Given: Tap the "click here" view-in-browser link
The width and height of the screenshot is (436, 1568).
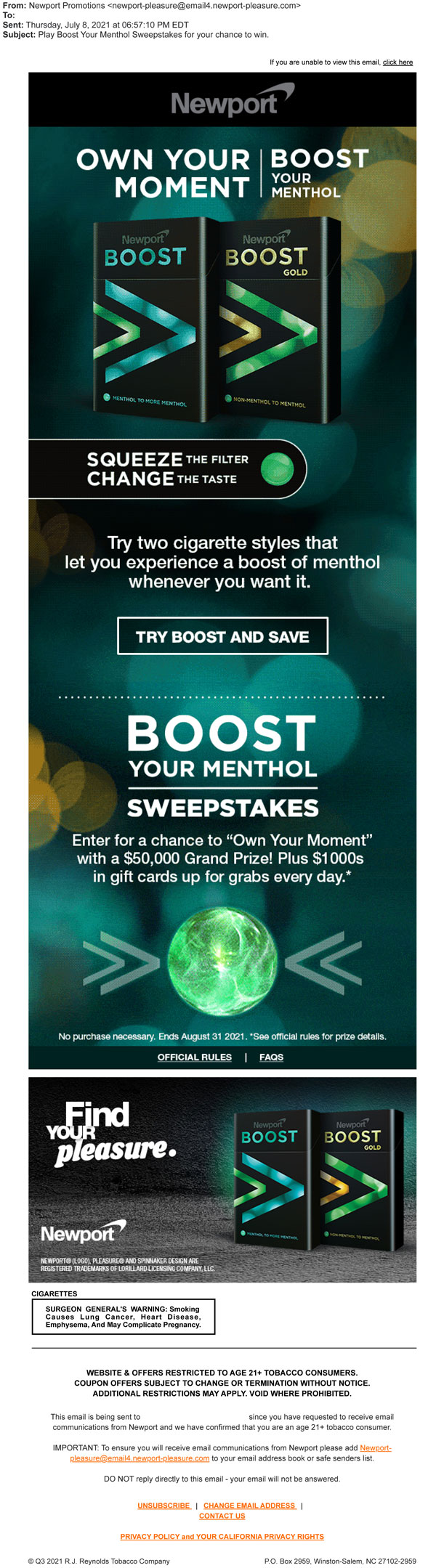Looking at the screenshot, I should coord(397,62).
